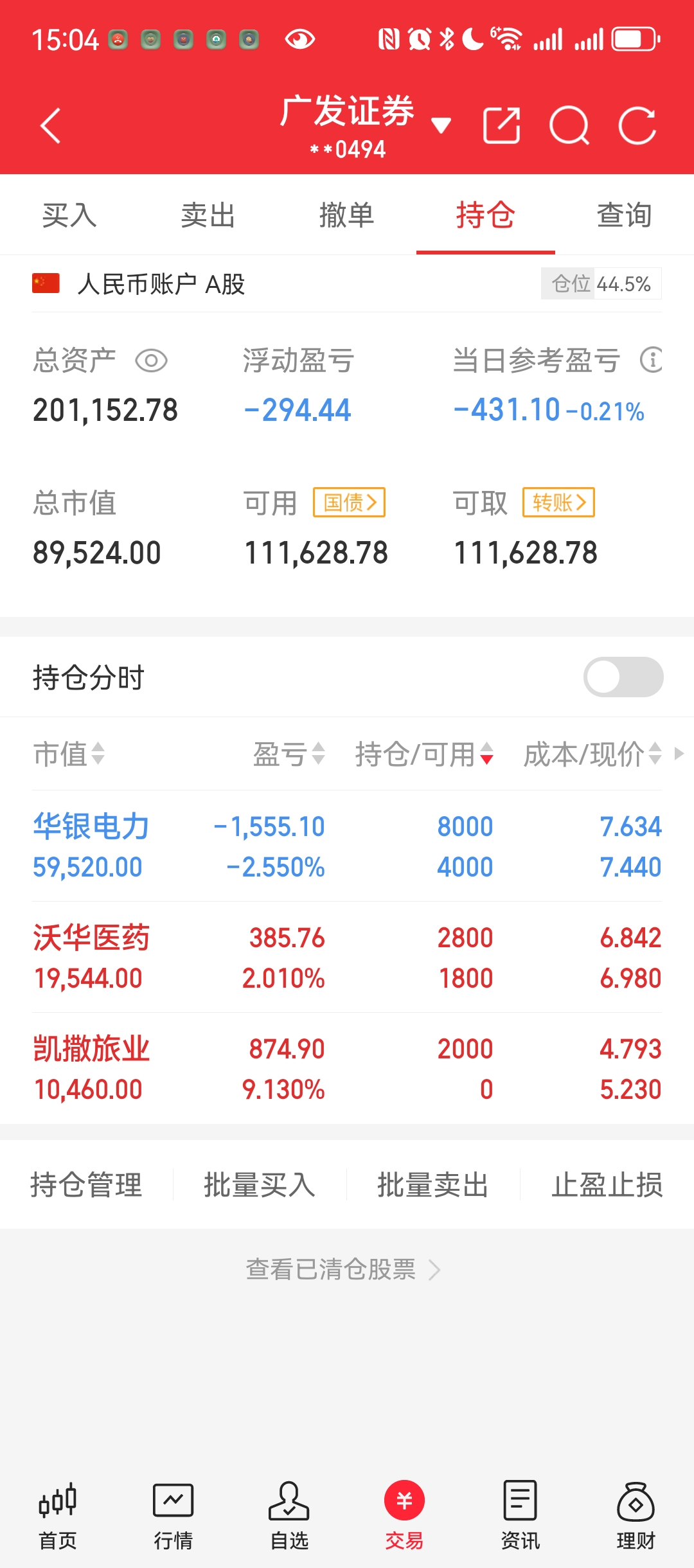This screenshot has height=1568, width=694.
Task: Switch to the 卖出 tab
Action: [x=208, y=215]
